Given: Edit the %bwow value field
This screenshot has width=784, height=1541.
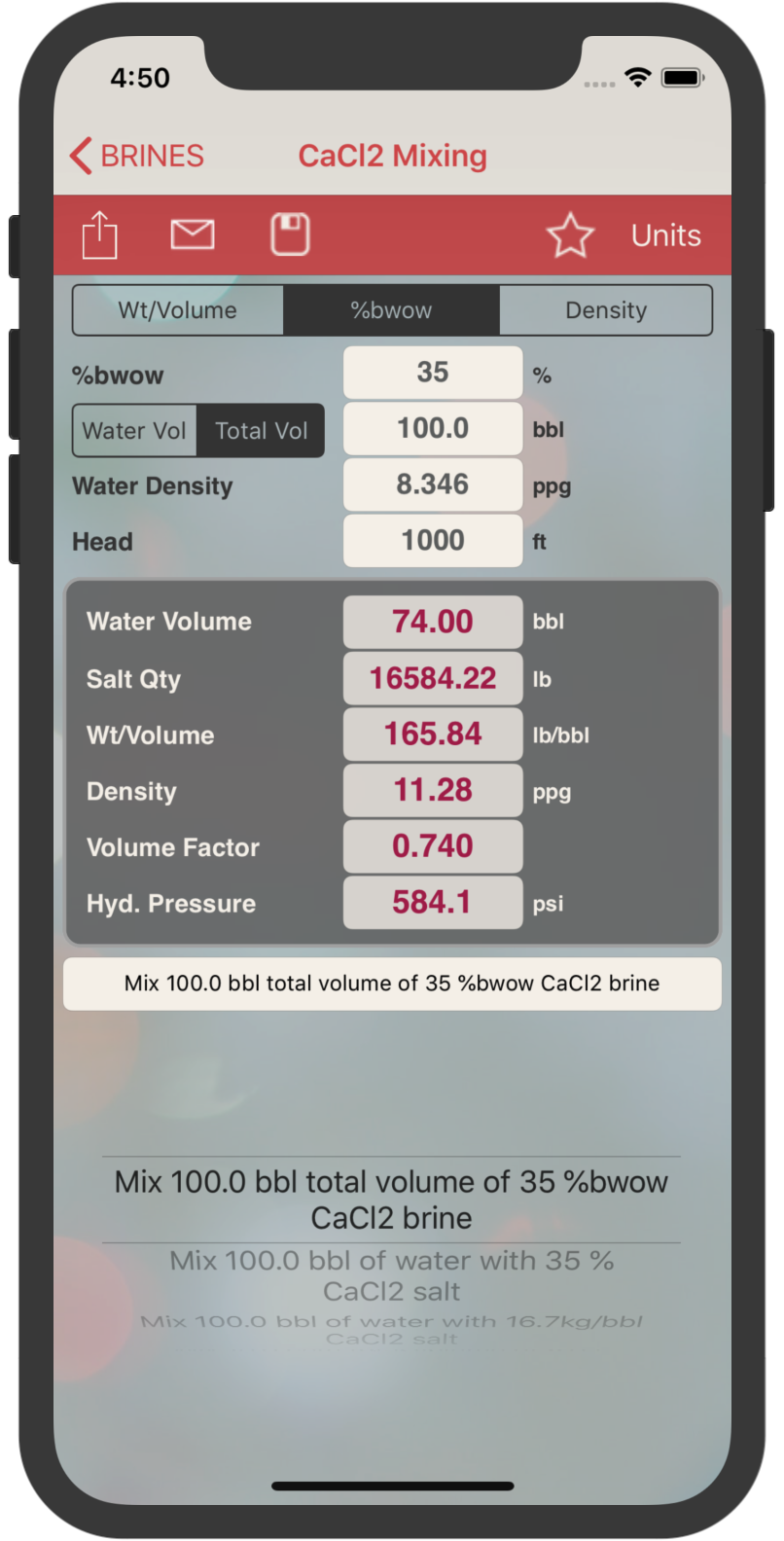Looking at the screenshot, I should coord(433,373).
